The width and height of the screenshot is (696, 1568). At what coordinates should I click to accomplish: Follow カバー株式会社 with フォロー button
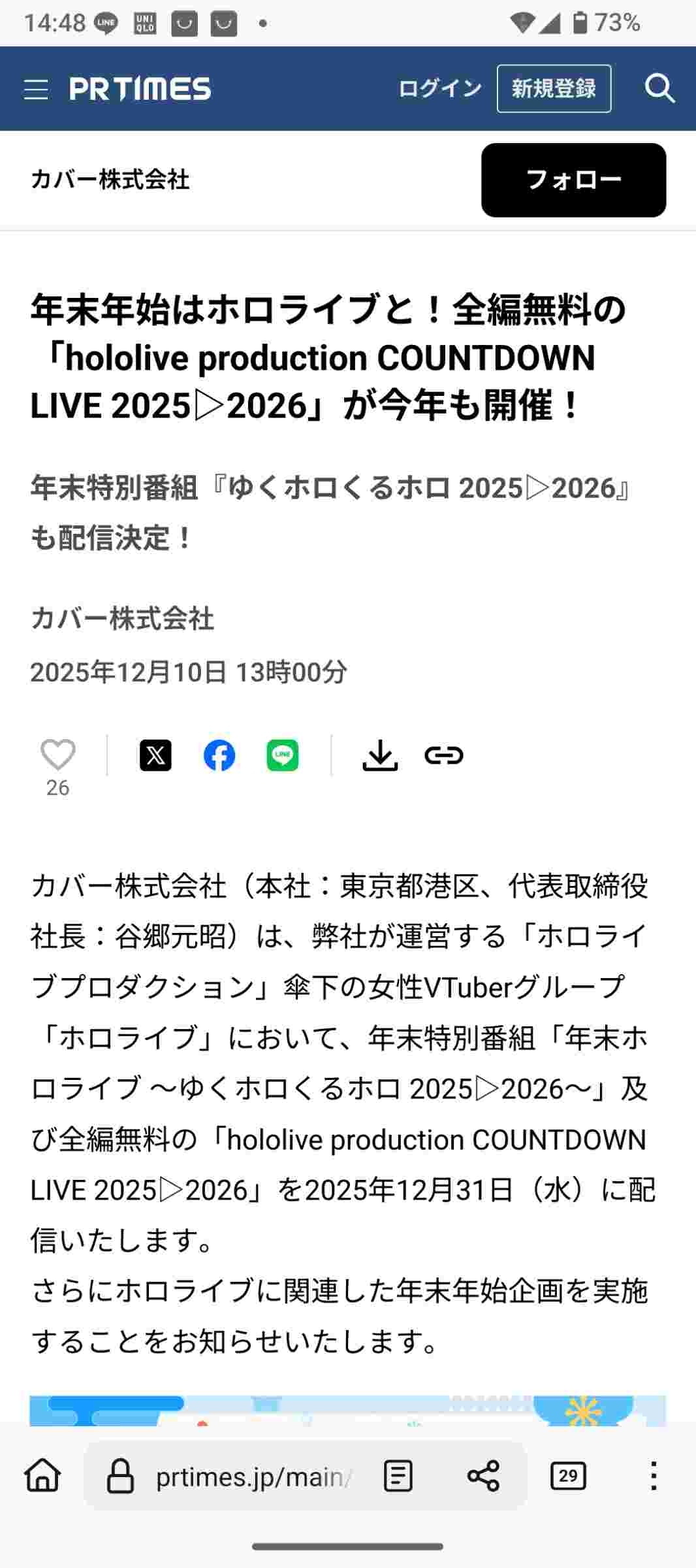coord(573,180)
